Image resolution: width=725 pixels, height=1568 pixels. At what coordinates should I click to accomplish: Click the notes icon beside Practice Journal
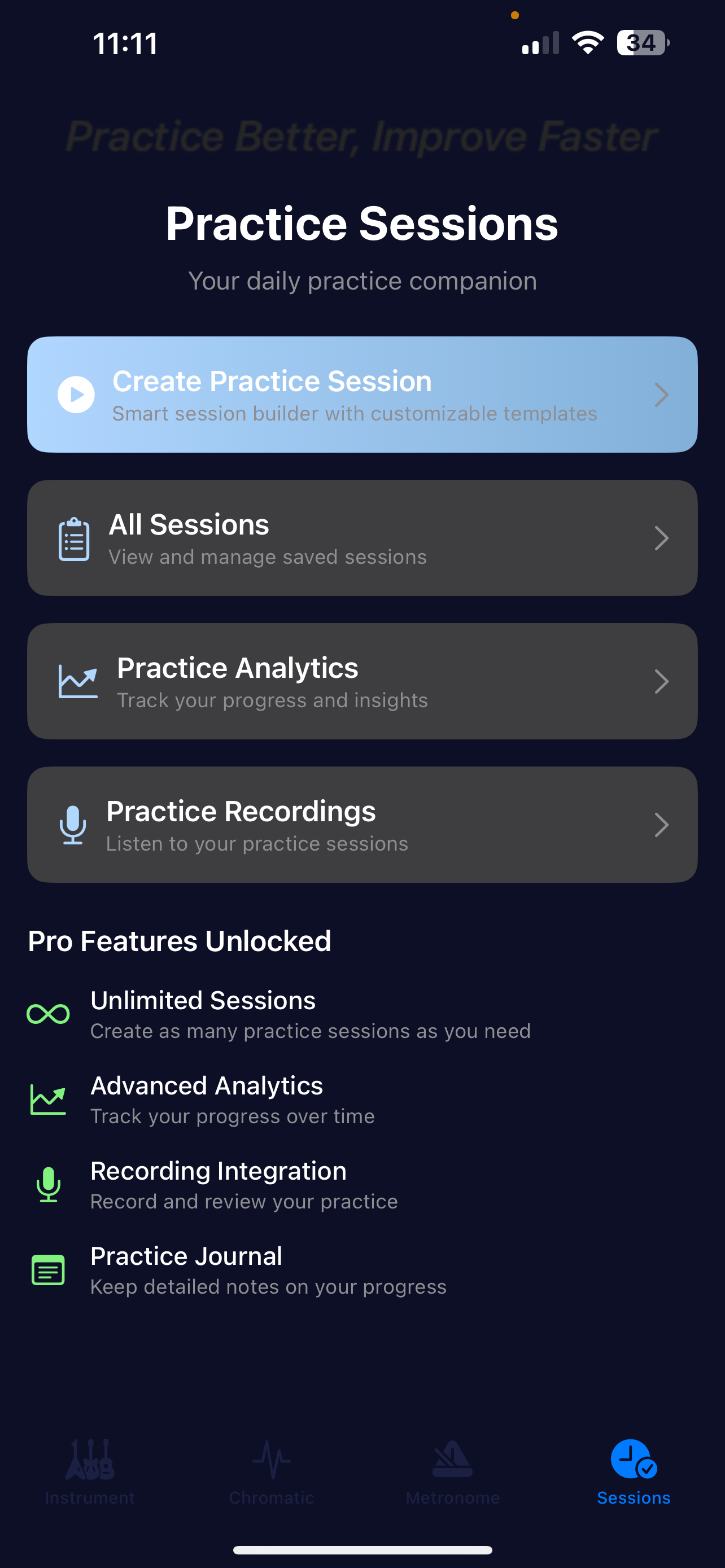click(x=48, y=1270)
